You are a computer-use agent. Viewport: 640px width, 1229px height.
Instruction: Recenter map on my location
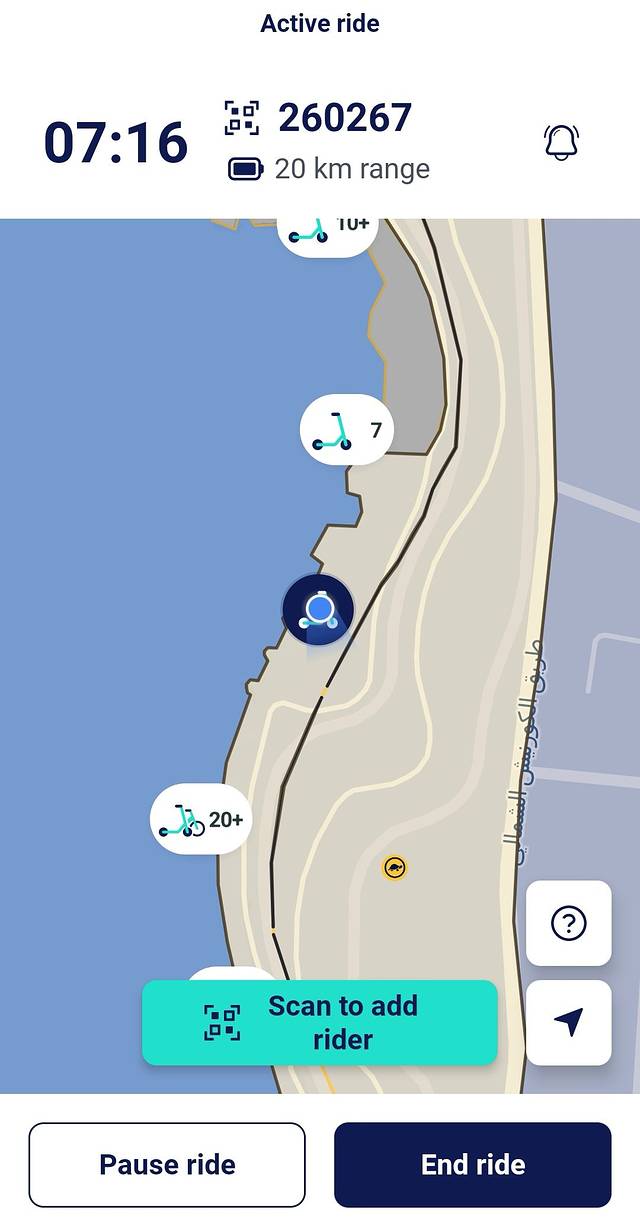[568, 1022]
